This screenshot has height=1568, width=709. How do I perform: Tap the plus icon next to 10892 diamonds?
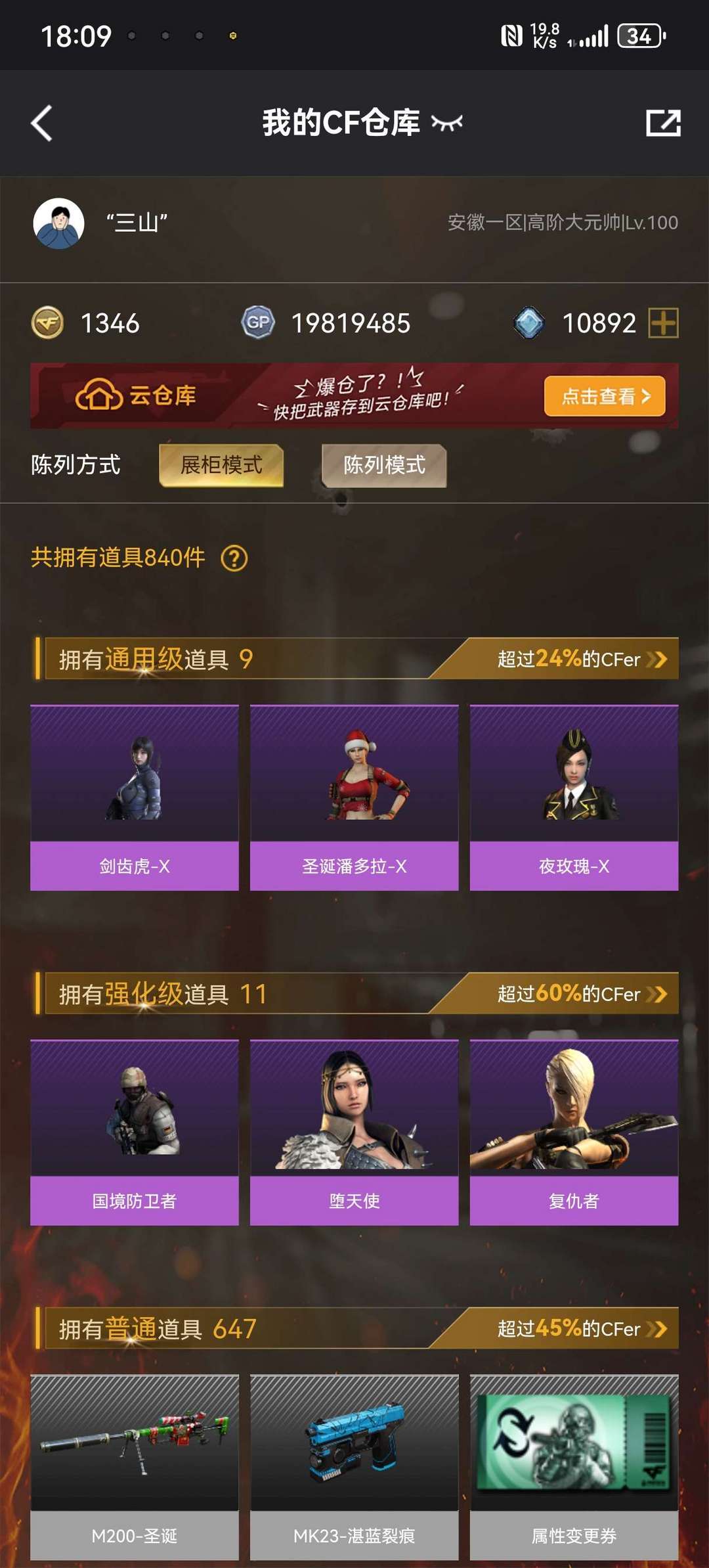click(x=663, y=323)
